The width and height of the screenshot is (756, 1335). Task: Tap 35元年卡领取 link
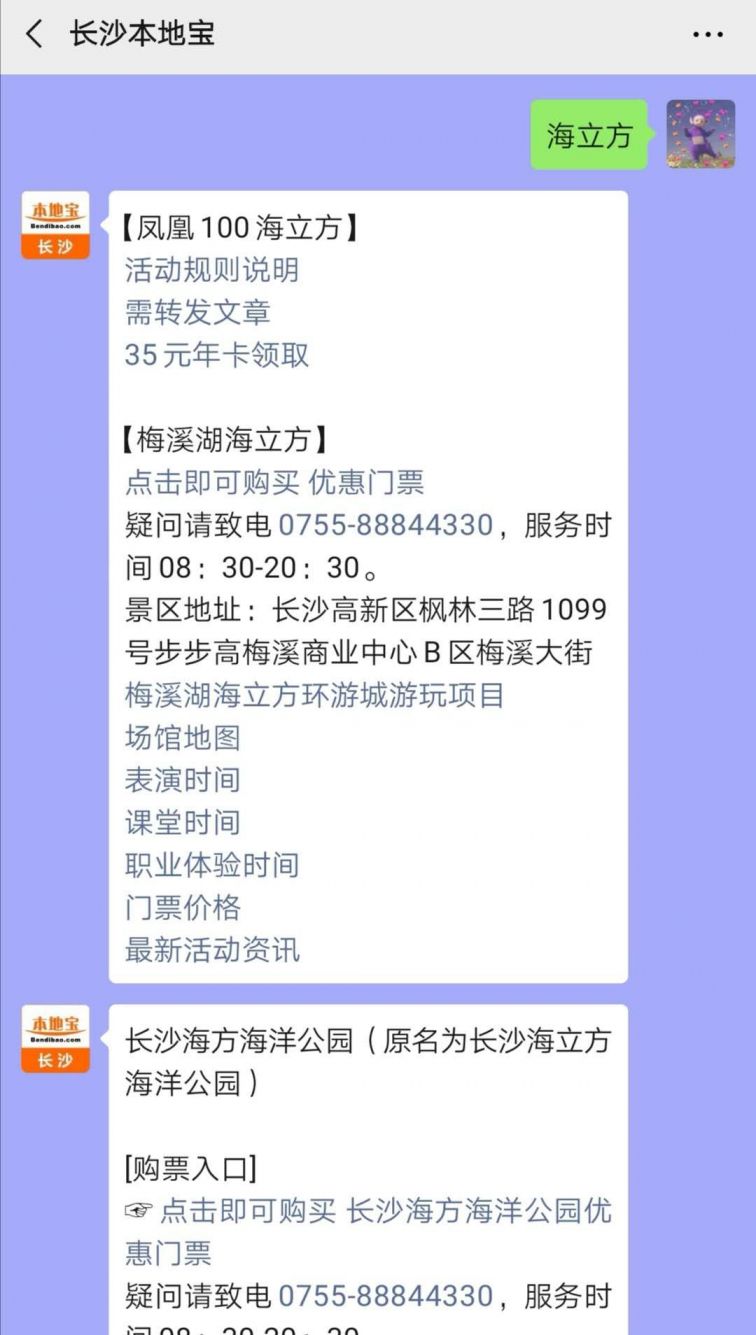(x=217, y=354)
